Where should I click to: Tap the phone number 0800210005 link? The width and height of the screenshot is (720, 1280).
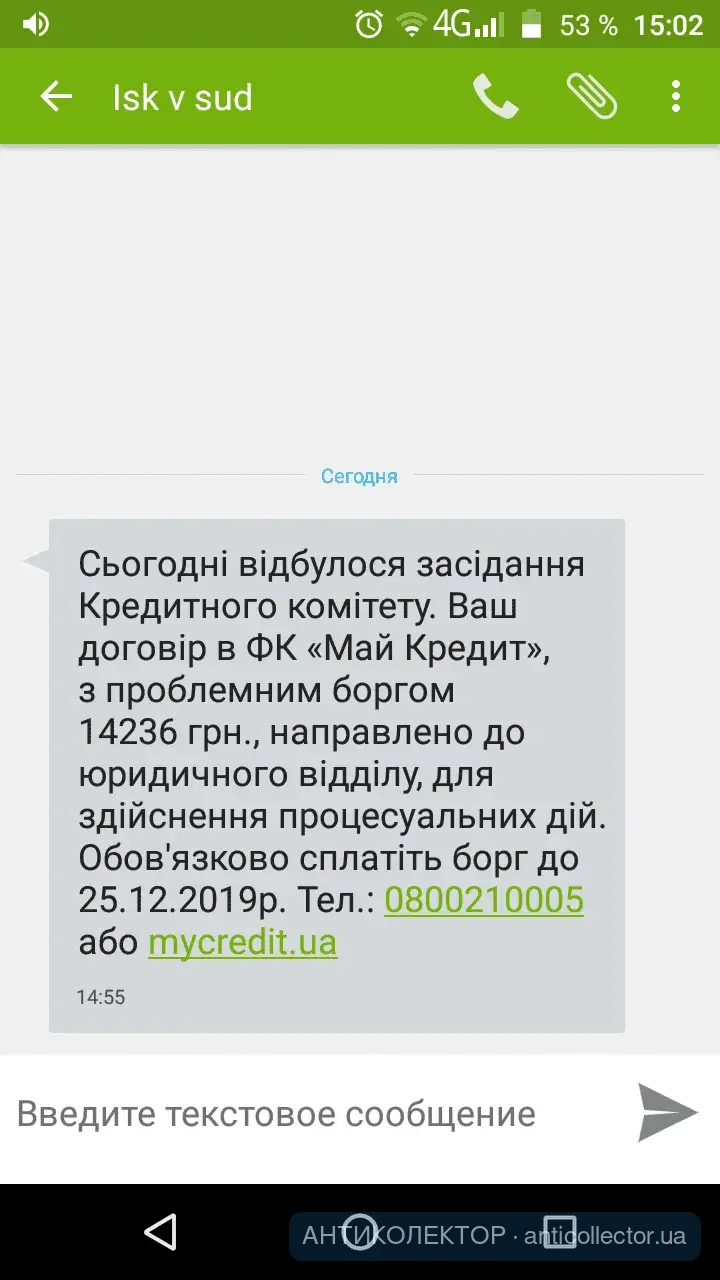483,900
